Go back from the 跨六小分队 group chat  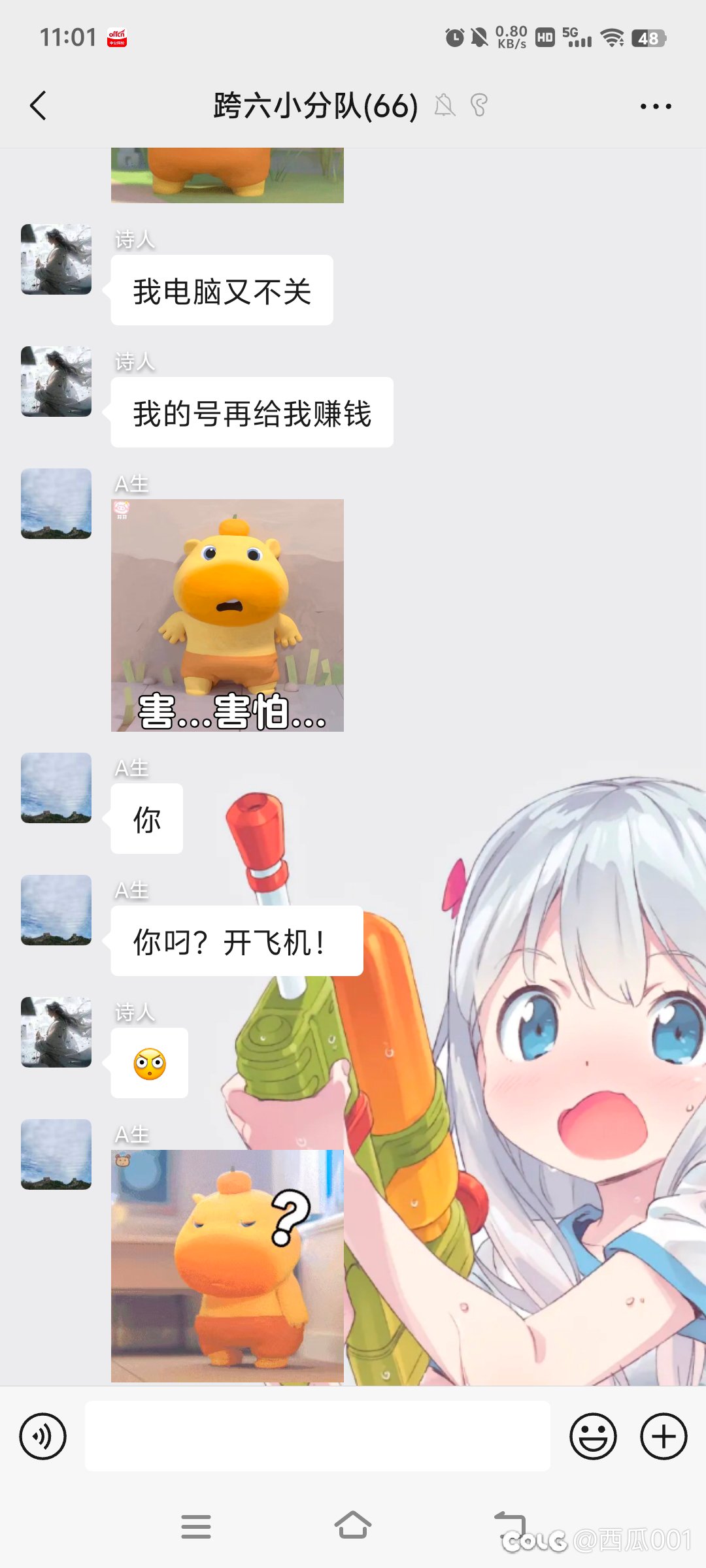[39, 106]
